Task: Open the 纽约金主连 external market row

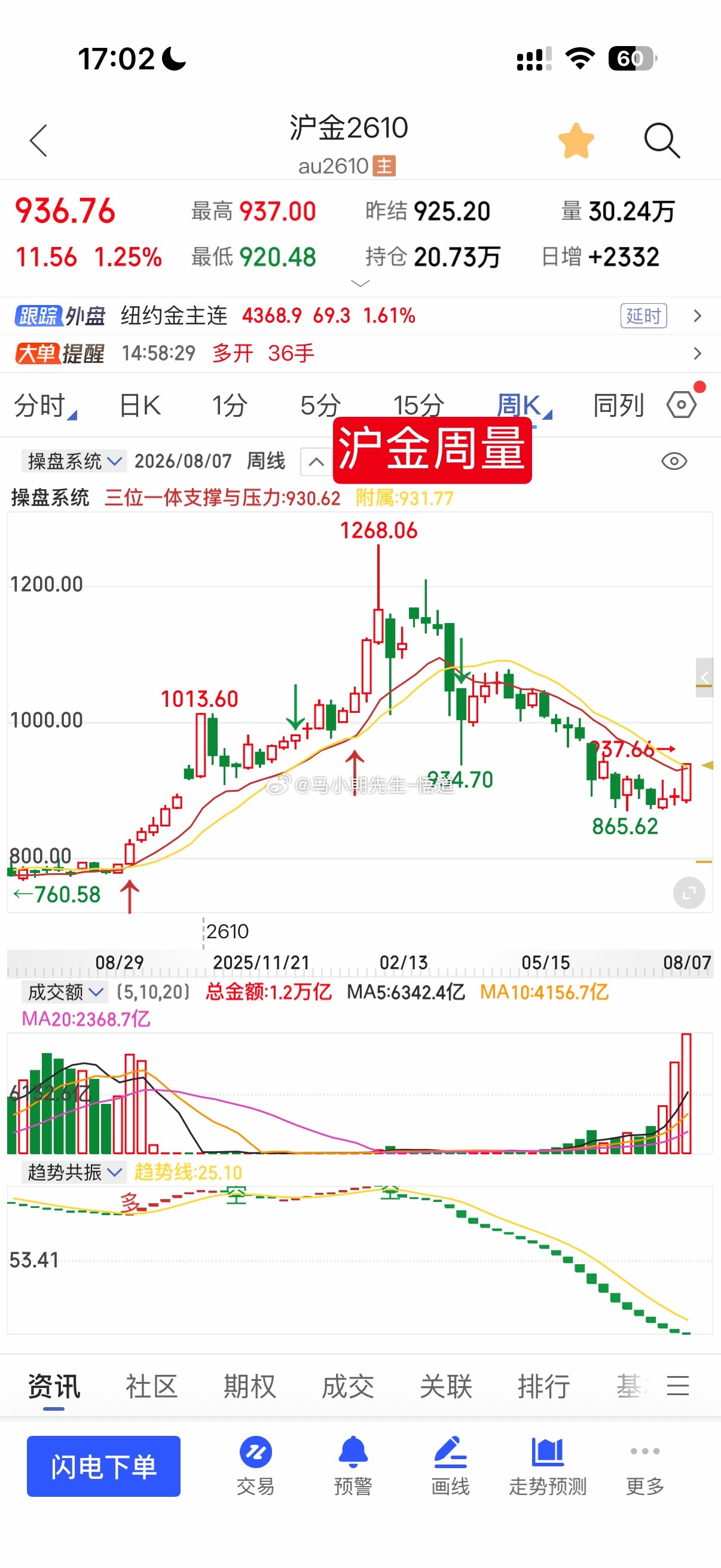Action: [x=360, y=316]
